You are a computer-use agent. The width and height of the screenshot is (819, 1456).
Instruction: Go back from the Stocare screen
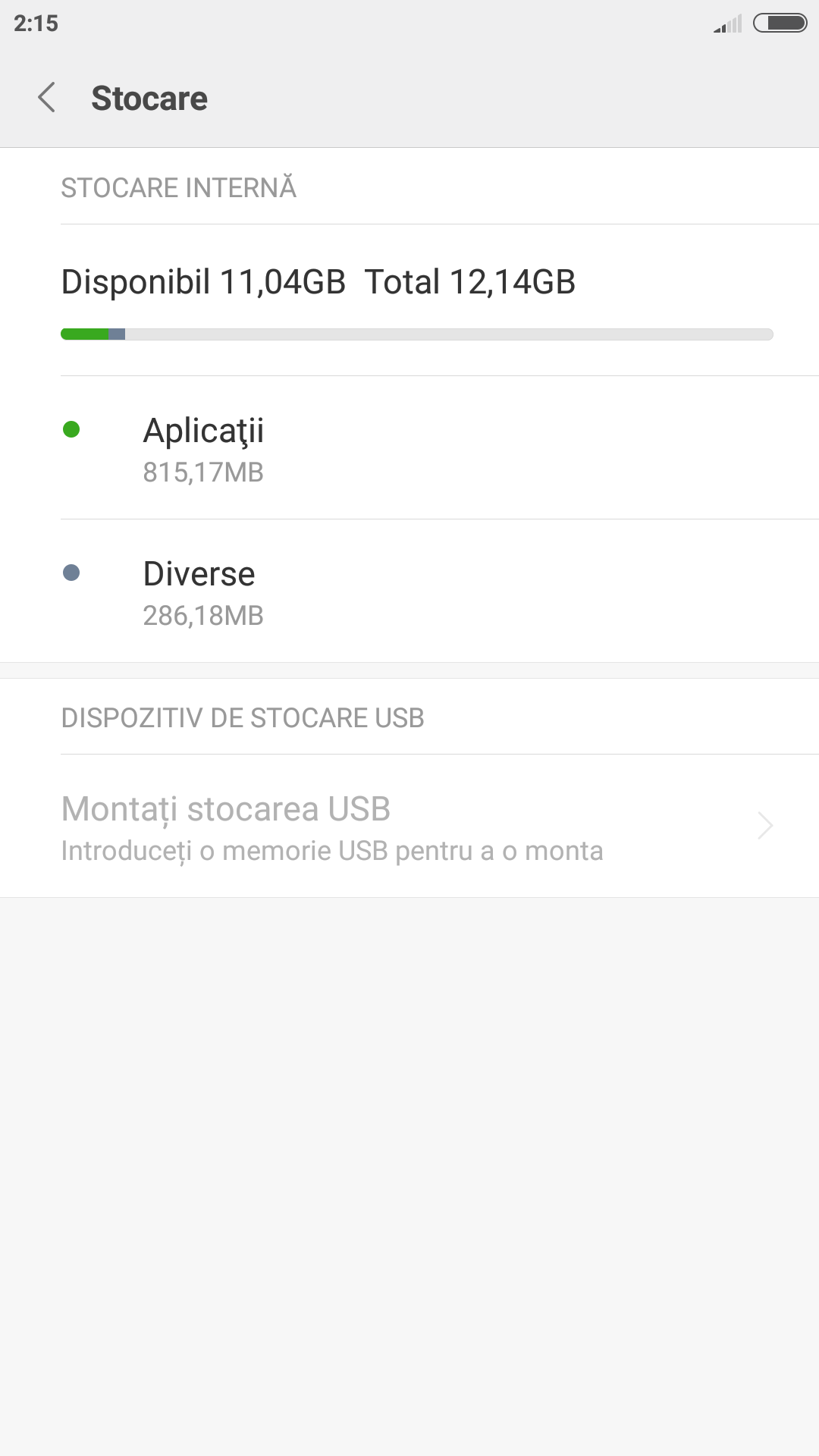[47, 98]
